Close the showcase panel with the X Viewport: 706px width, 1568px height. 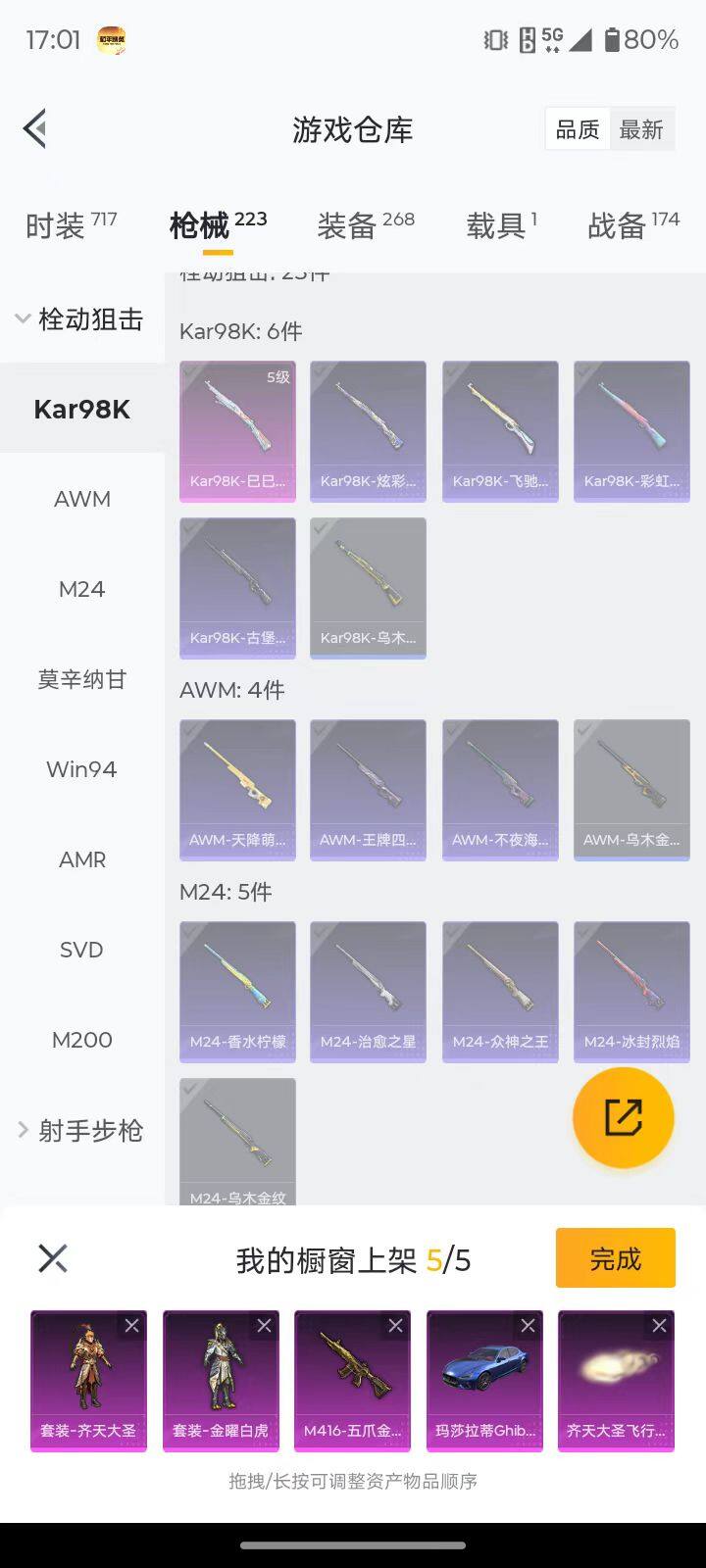click(53, 1257)
